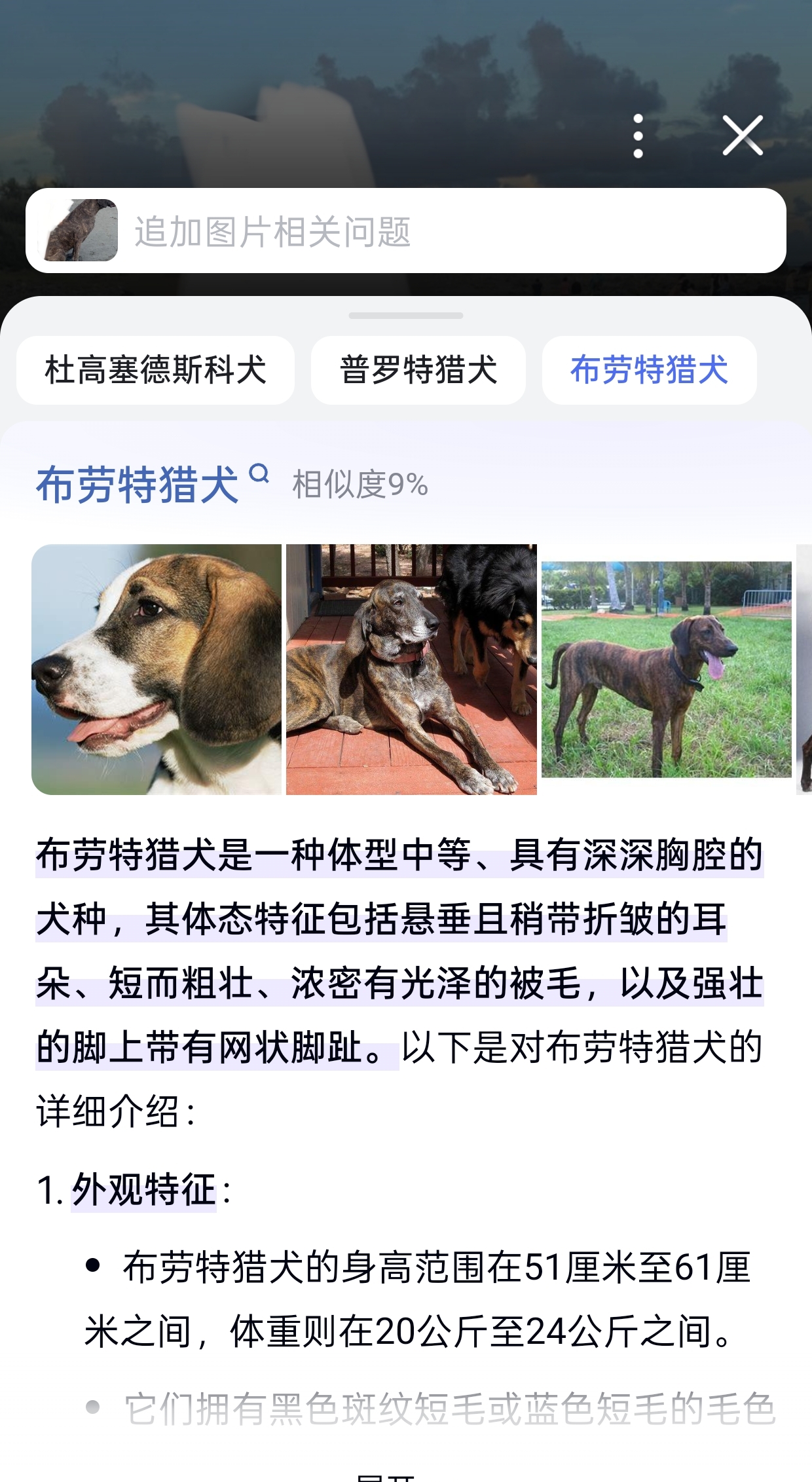The width and height of the screenshot is (812, 1482).
Task: Select the 杜高塞德斯科犬 chip
Action: [155, 370]
